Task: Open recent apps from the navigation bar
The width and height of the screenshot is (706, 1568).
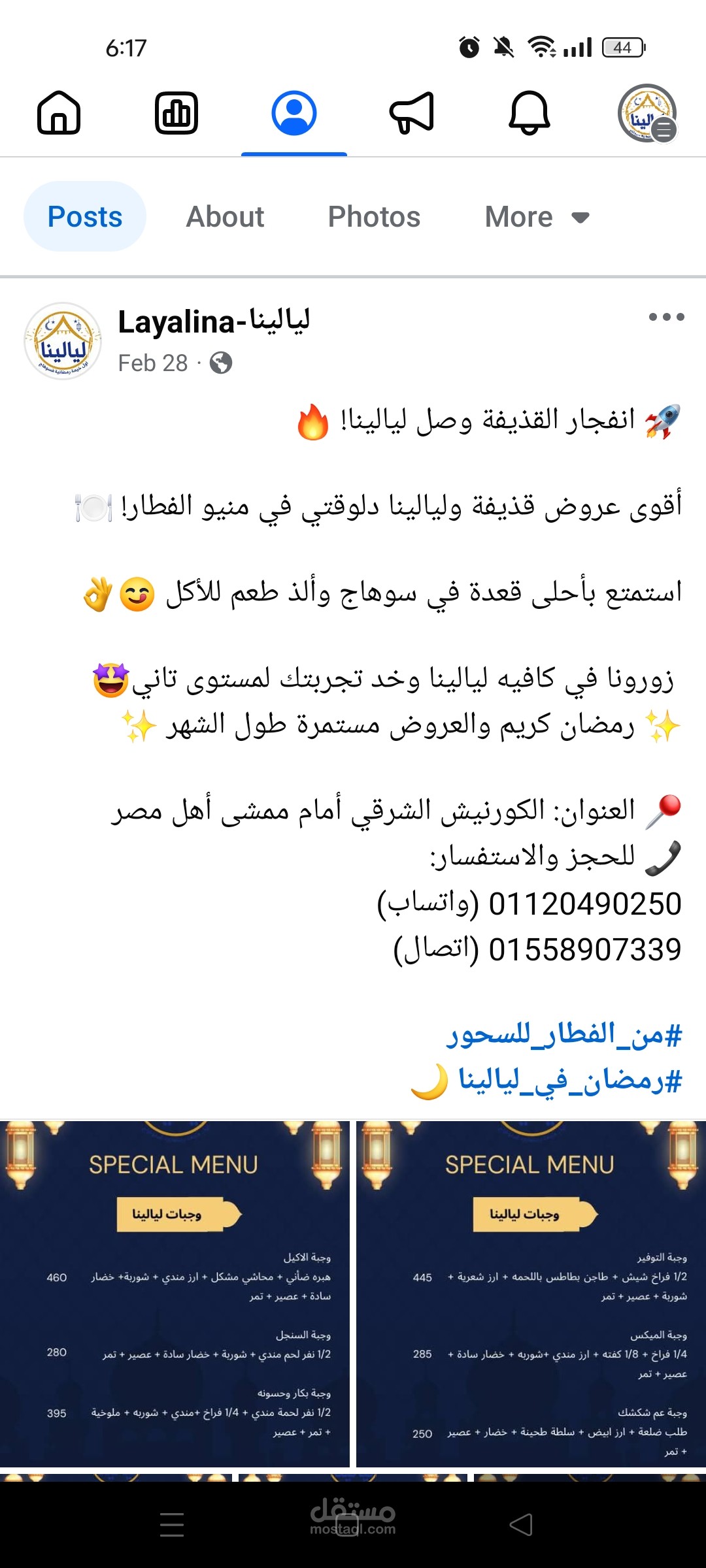Action: [x=172, y=1525]
